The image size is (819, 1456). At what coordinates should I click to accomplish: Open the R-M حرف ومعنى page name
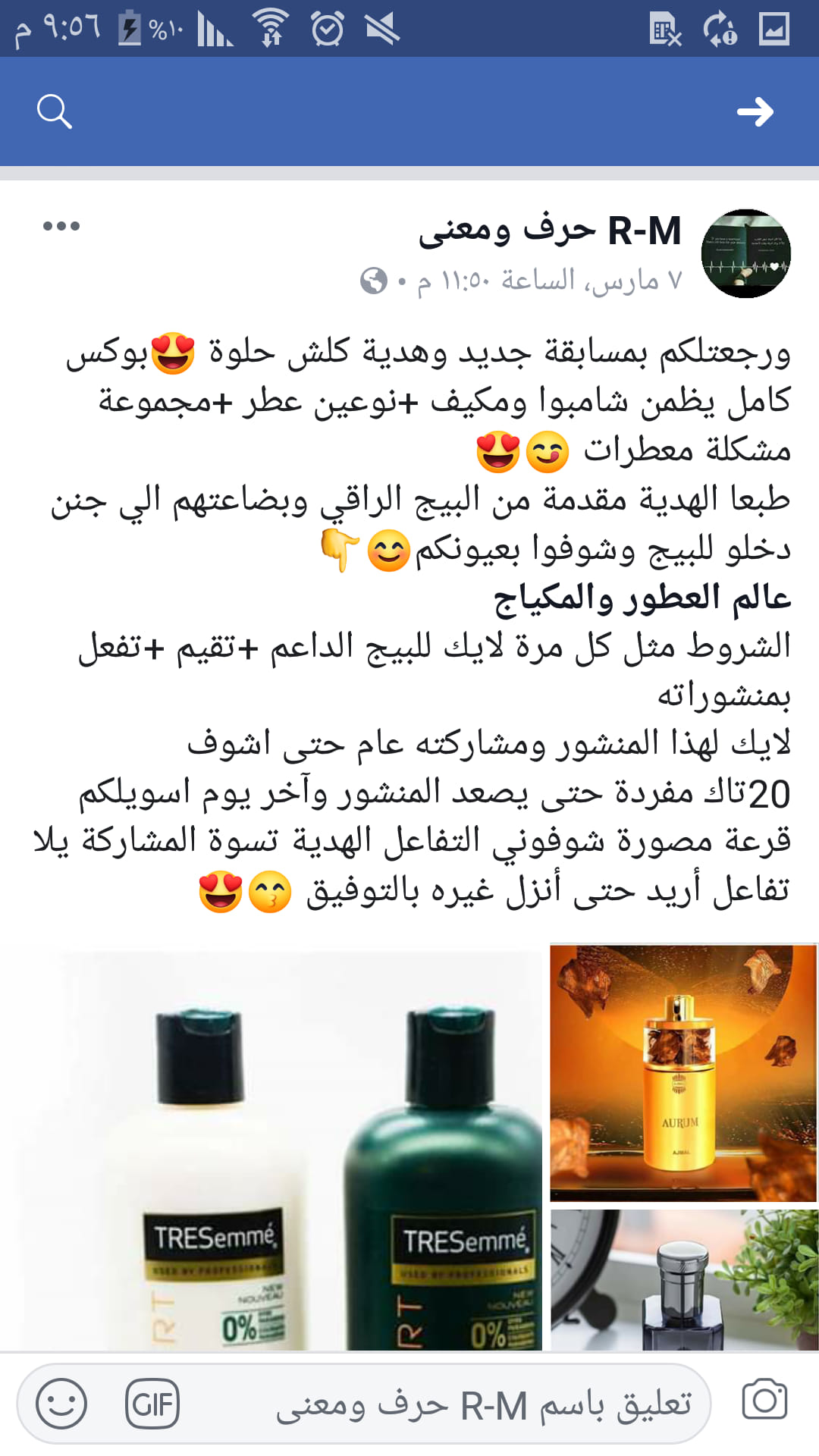point(550,231)
